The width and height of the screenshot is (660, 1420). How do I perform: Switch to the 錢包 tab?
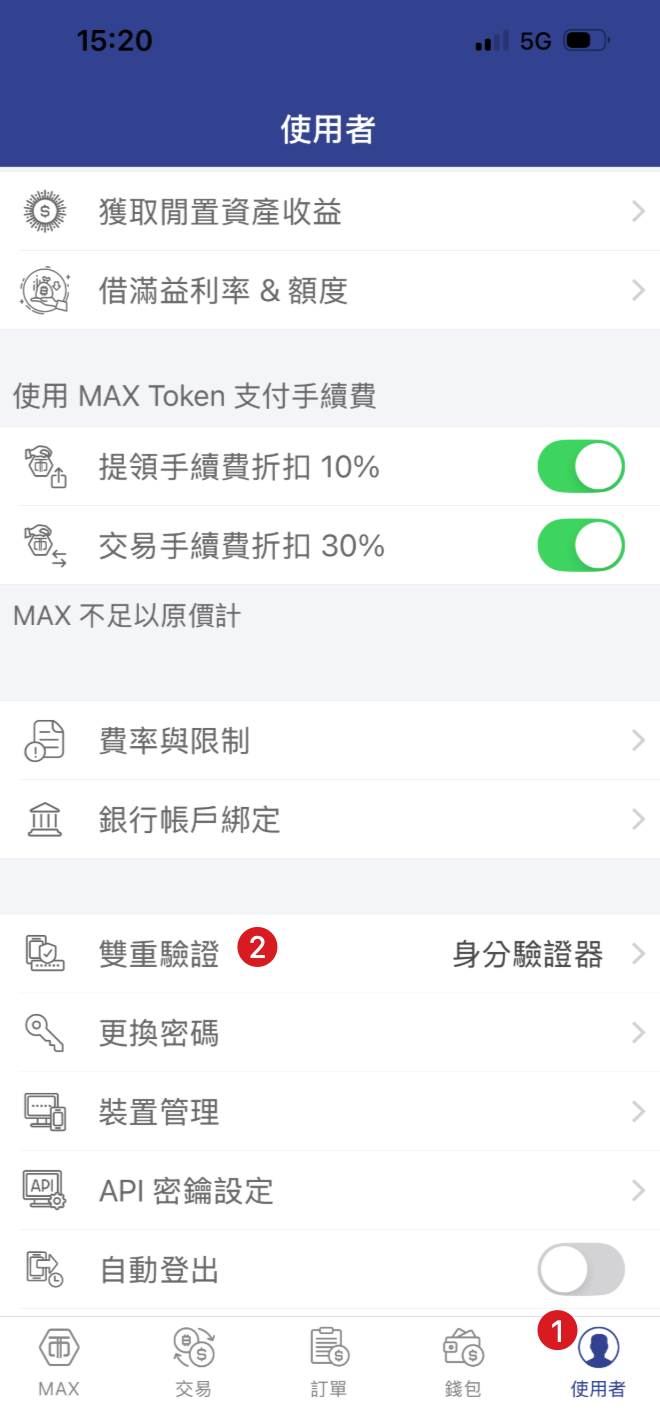click(x=463, y=1362)
